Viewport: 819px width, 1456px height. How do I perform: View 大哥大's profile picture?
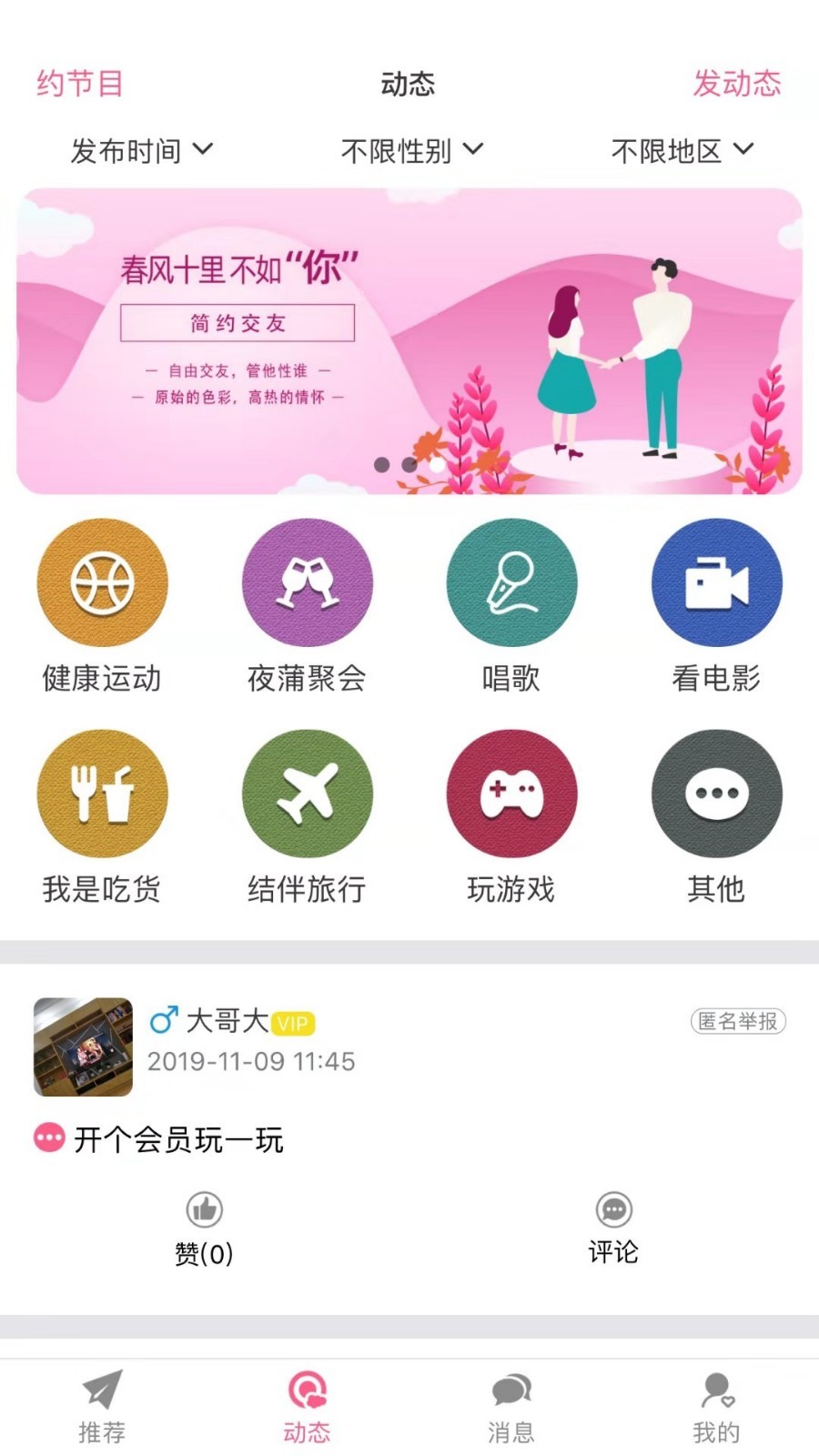[83, 1046]
